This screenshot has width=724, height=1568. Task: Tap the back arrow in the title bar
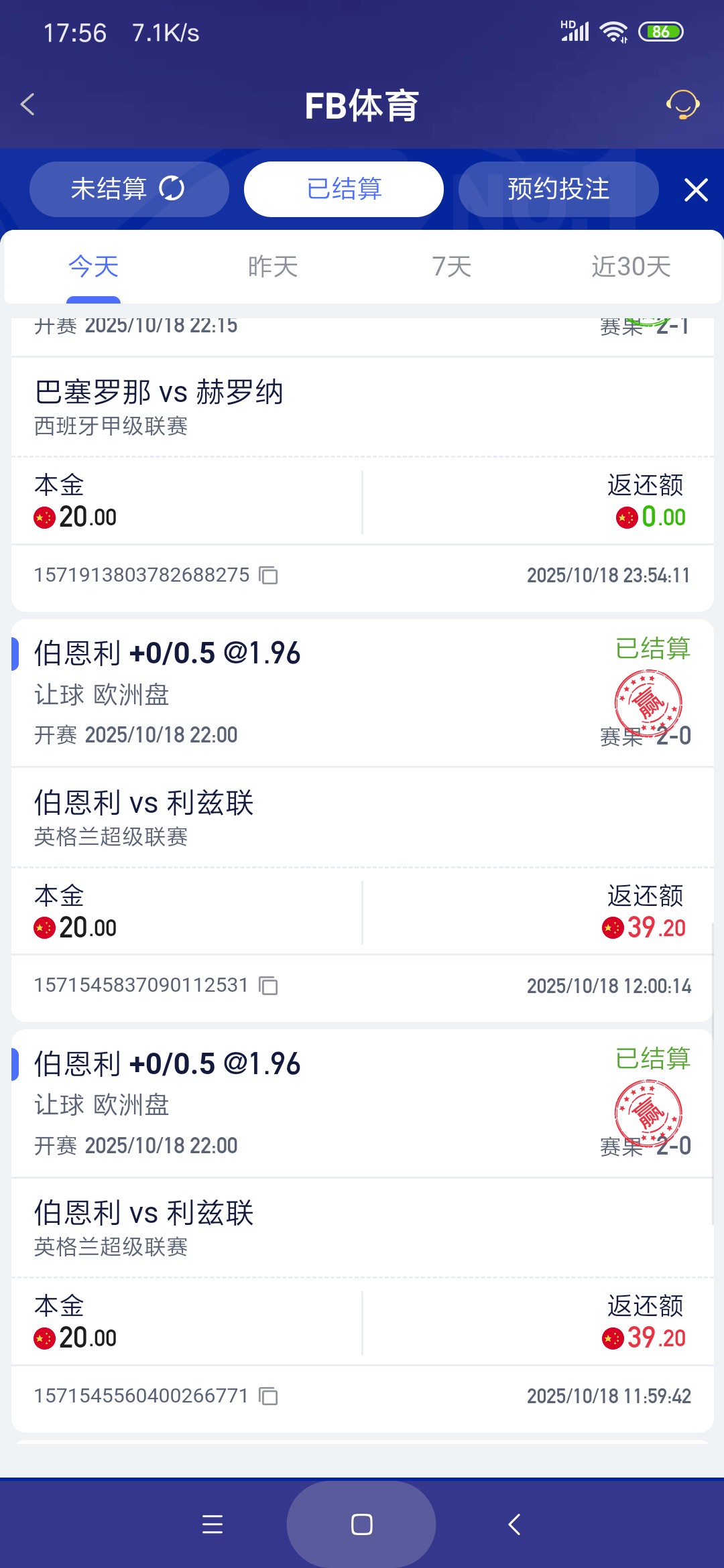click(x=28, y=105)
